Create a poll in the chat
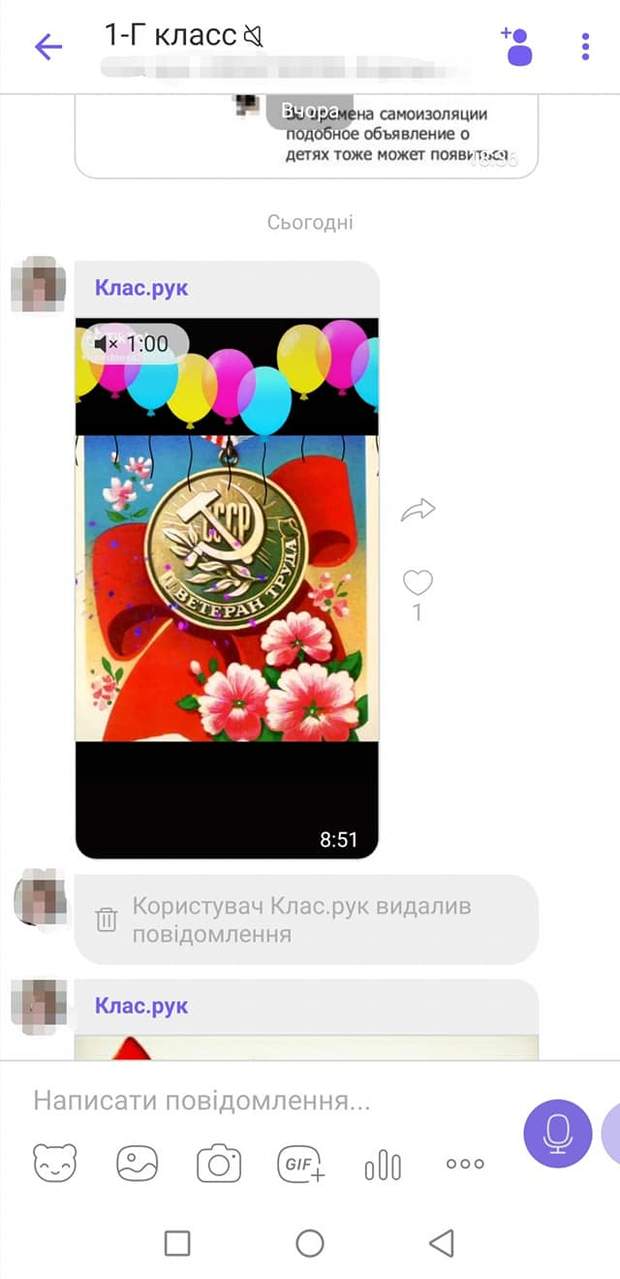Viewport: 620px width, 1279px height. [x=383, y=1165]
